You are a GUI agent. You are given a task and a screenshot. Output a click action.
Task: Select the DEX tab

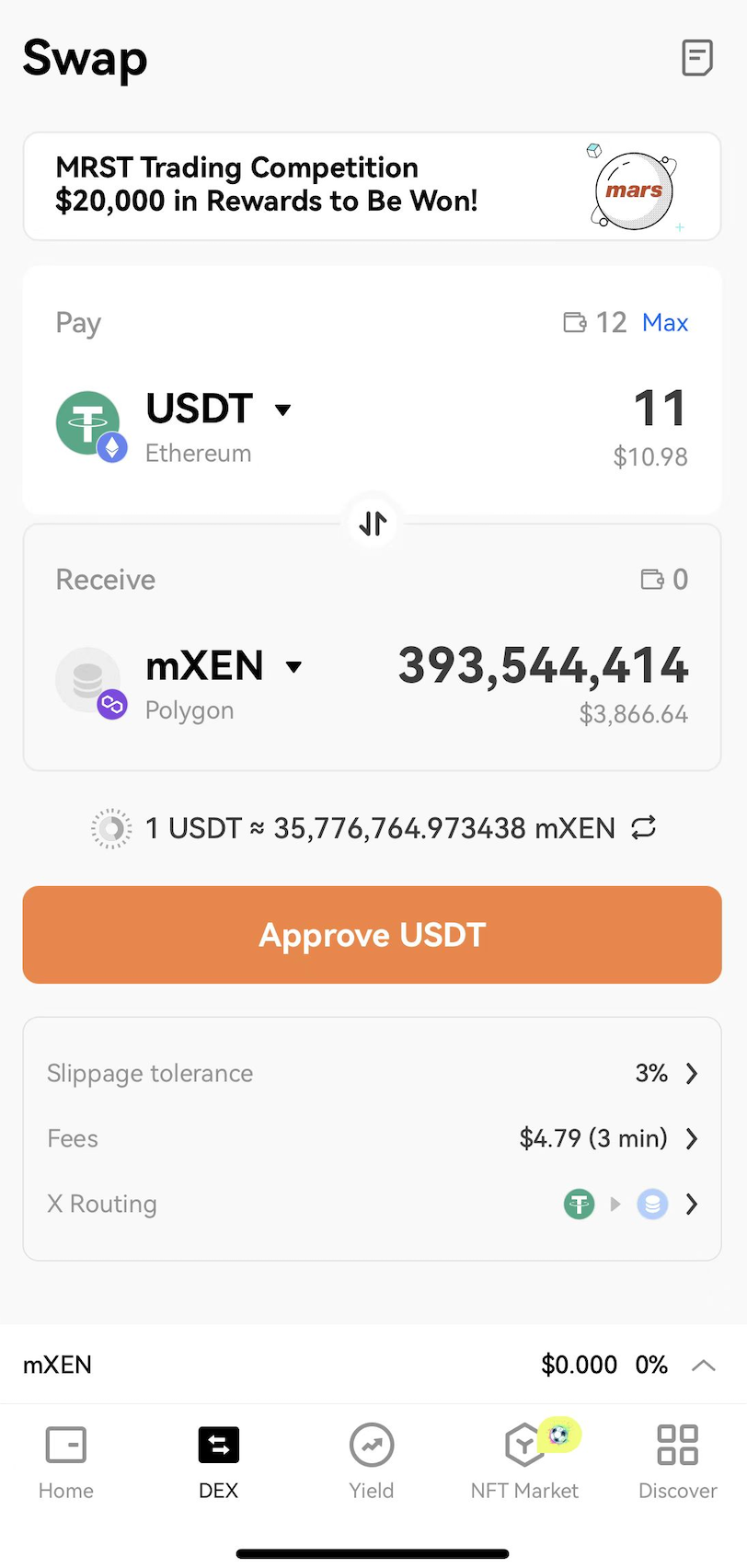(219, 1461)
